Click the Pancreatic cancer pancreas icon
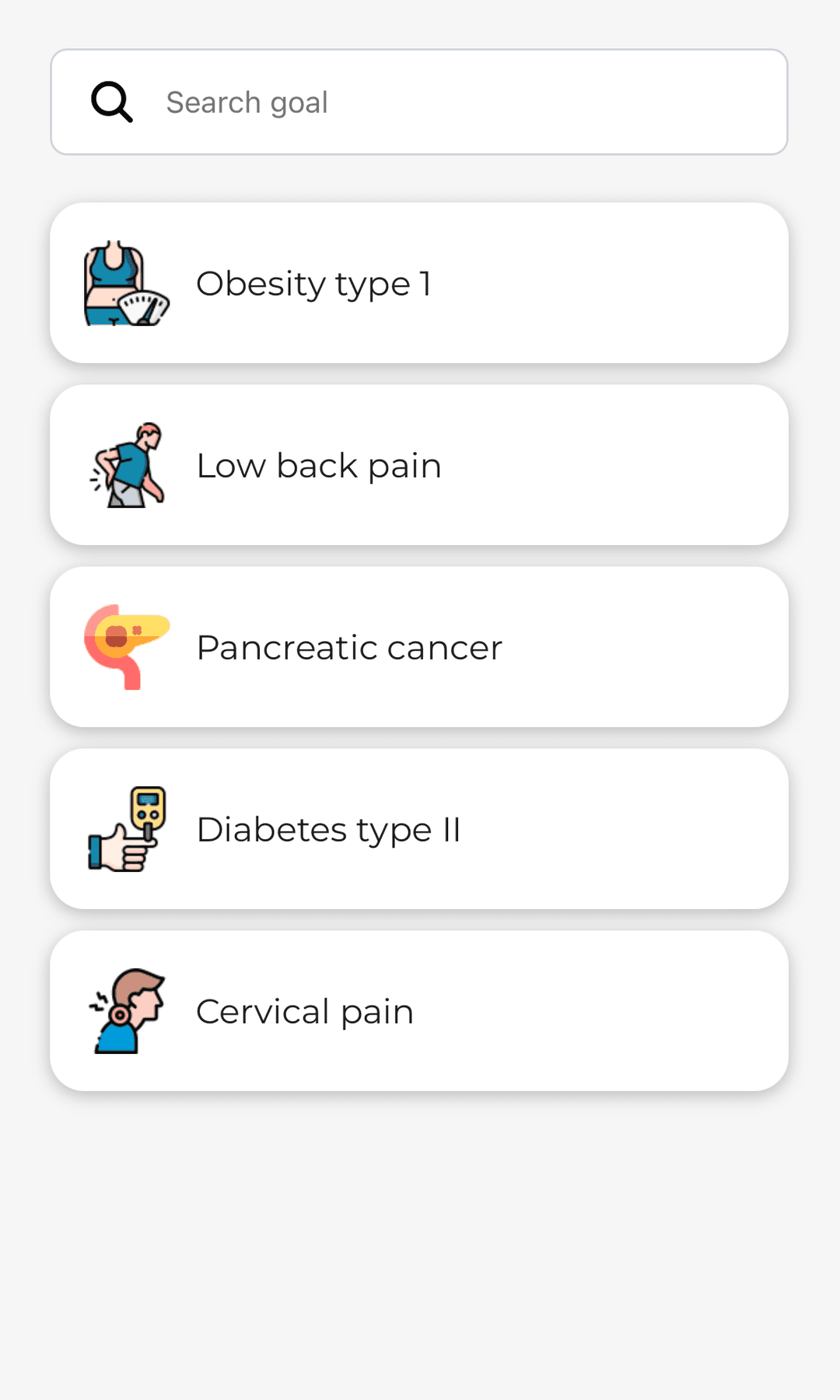This screenshot has width=840, height=1400. [124, 647]
